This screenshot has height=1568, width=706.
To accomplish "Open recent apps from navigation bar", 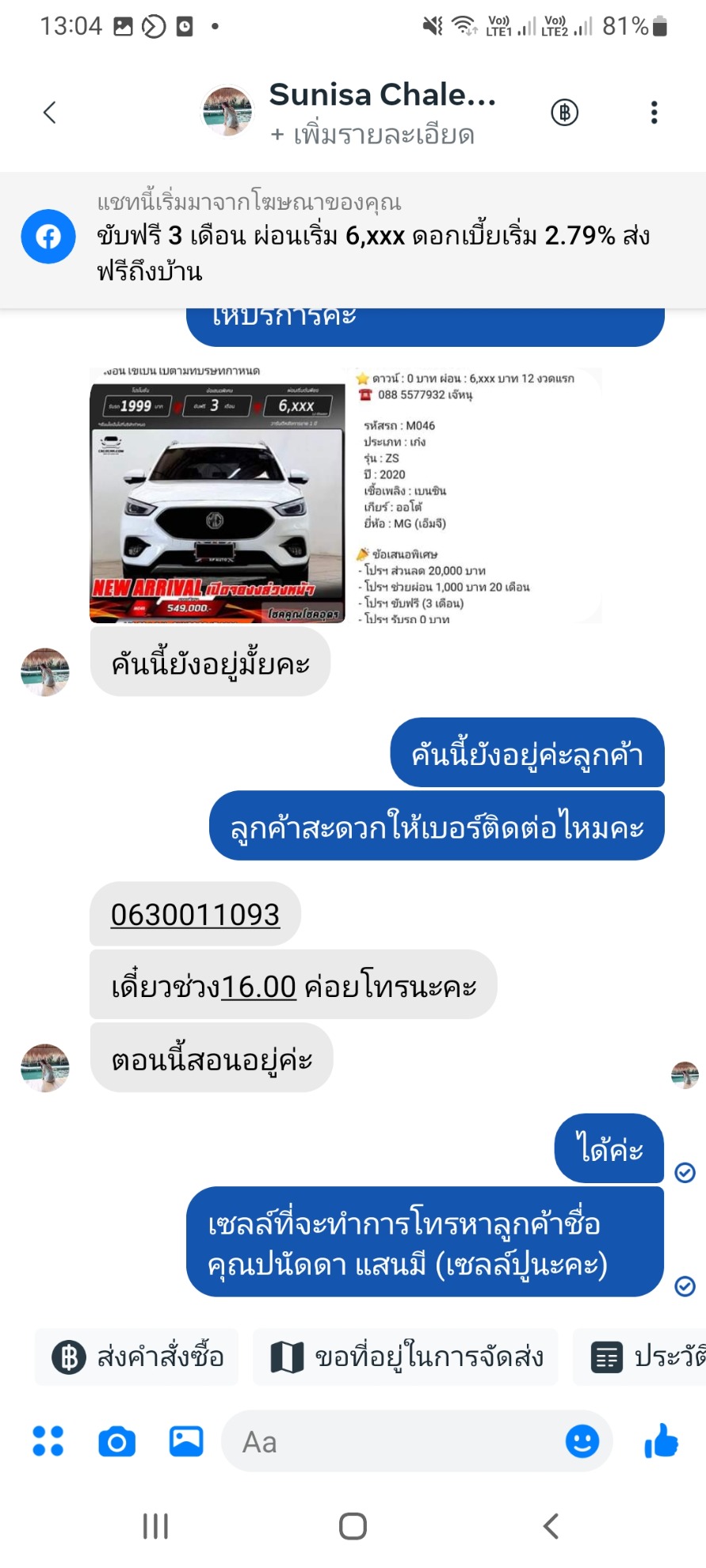I will coord(155,1526).
